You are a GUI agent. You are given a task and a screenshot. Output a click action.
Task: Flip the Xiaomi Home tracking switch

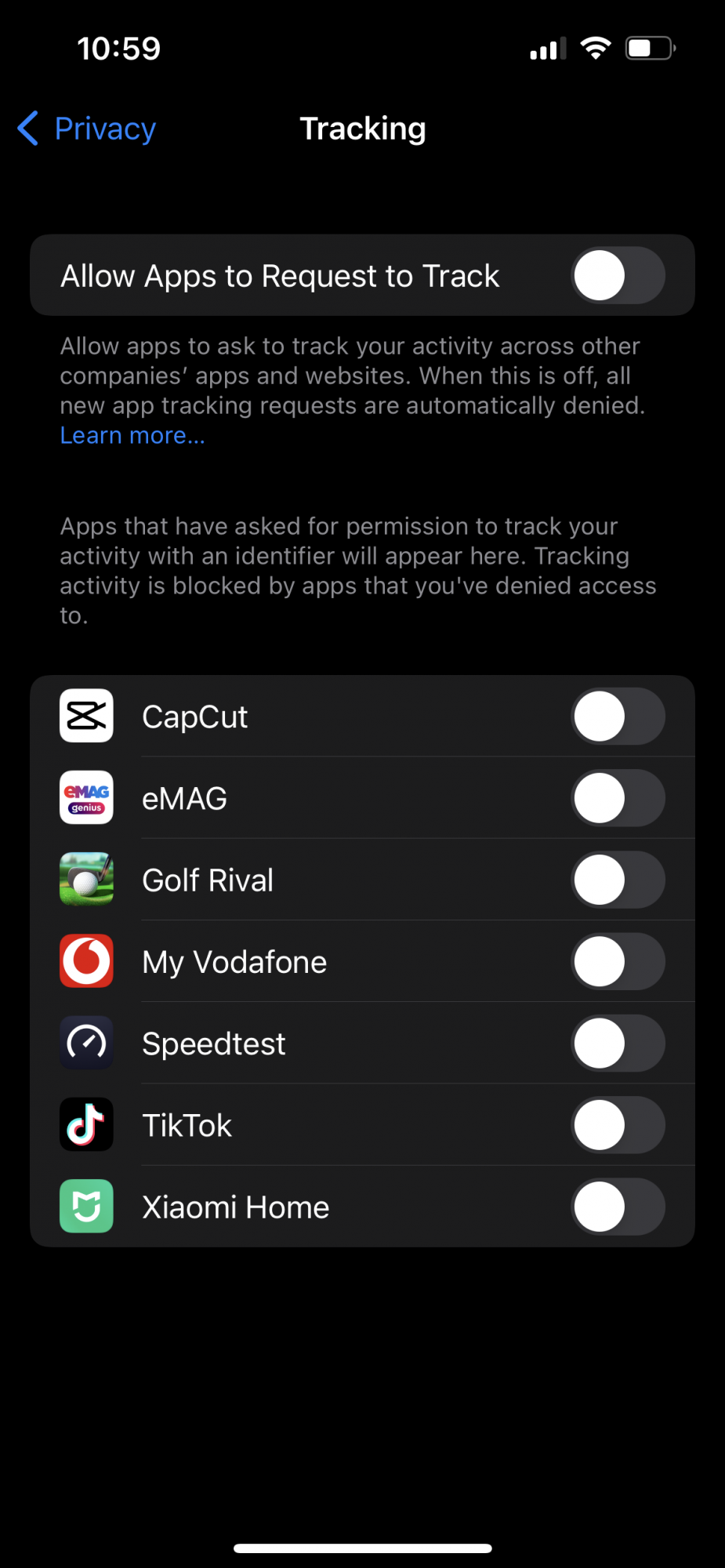click(618, 1207)
